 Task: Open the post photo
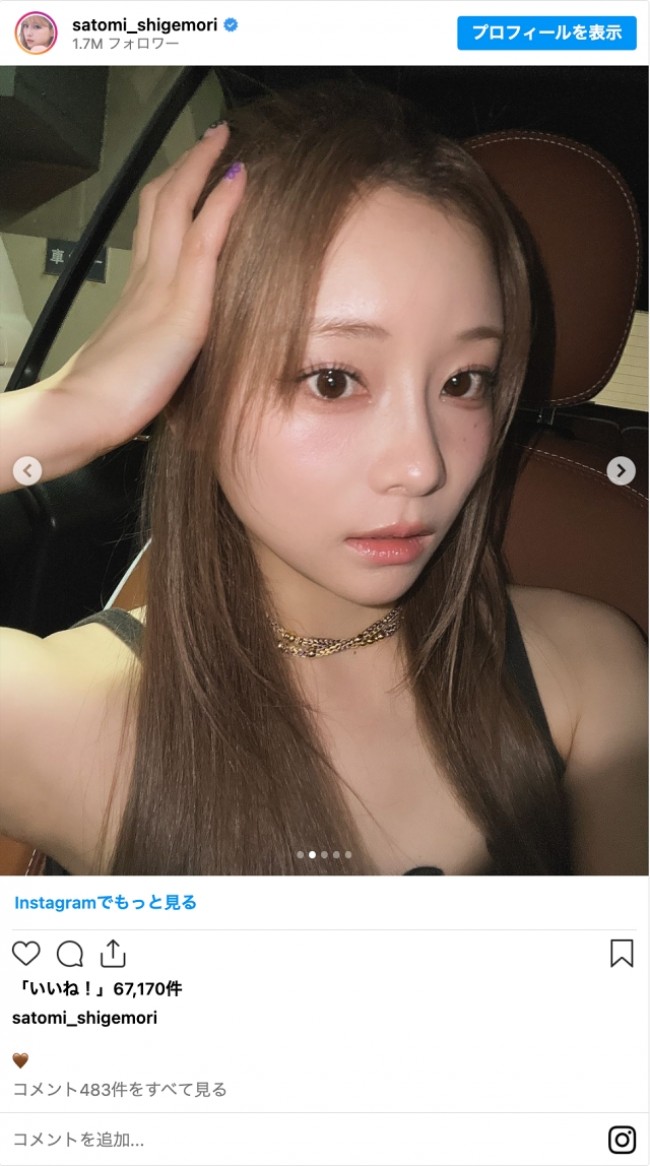[325, 470]
